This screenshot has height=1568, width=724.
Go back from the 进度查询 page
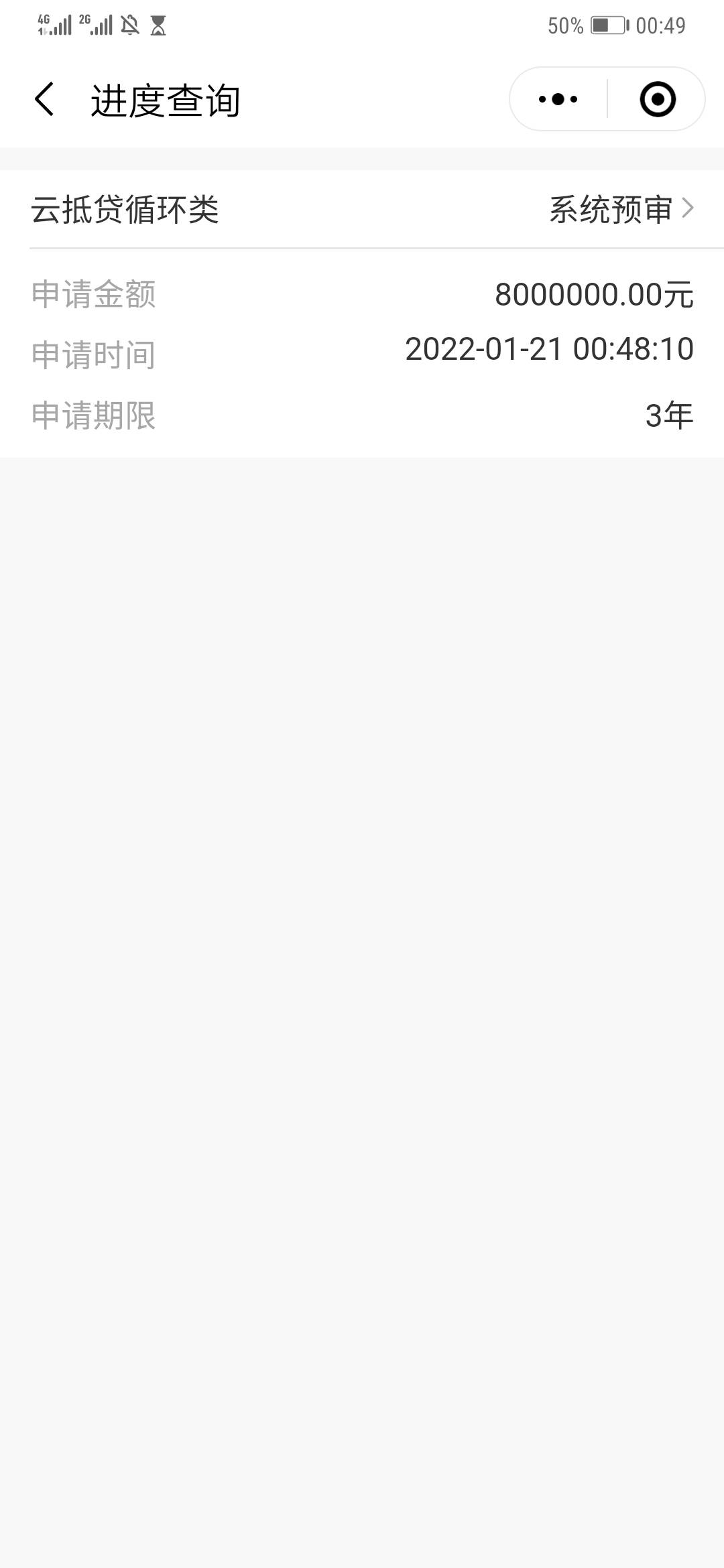tap(44, 99)
